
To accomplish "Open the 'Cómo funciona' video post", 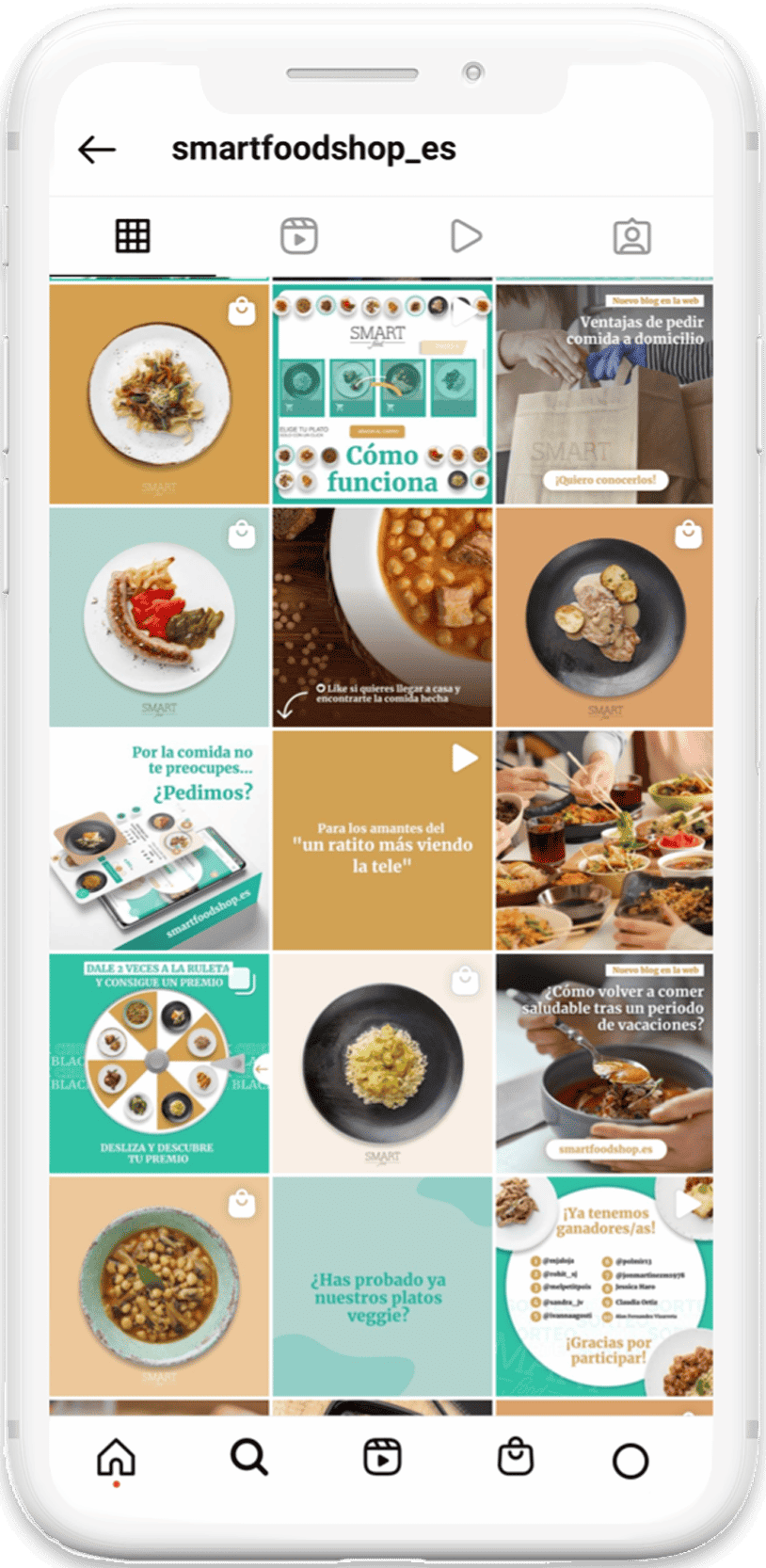I will [x=382, y=394].
